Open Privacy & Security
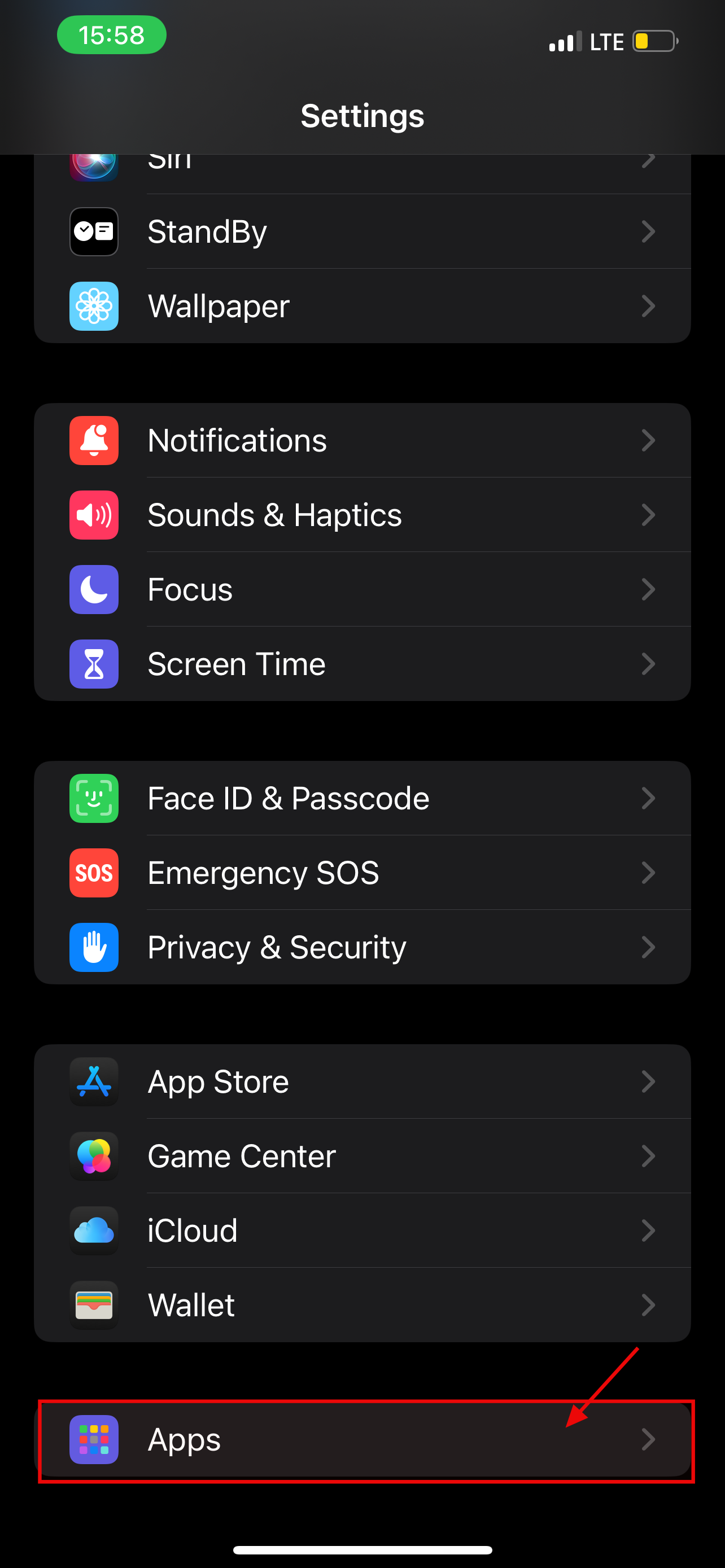The image size is (725, 1568). tap(361, 947)
